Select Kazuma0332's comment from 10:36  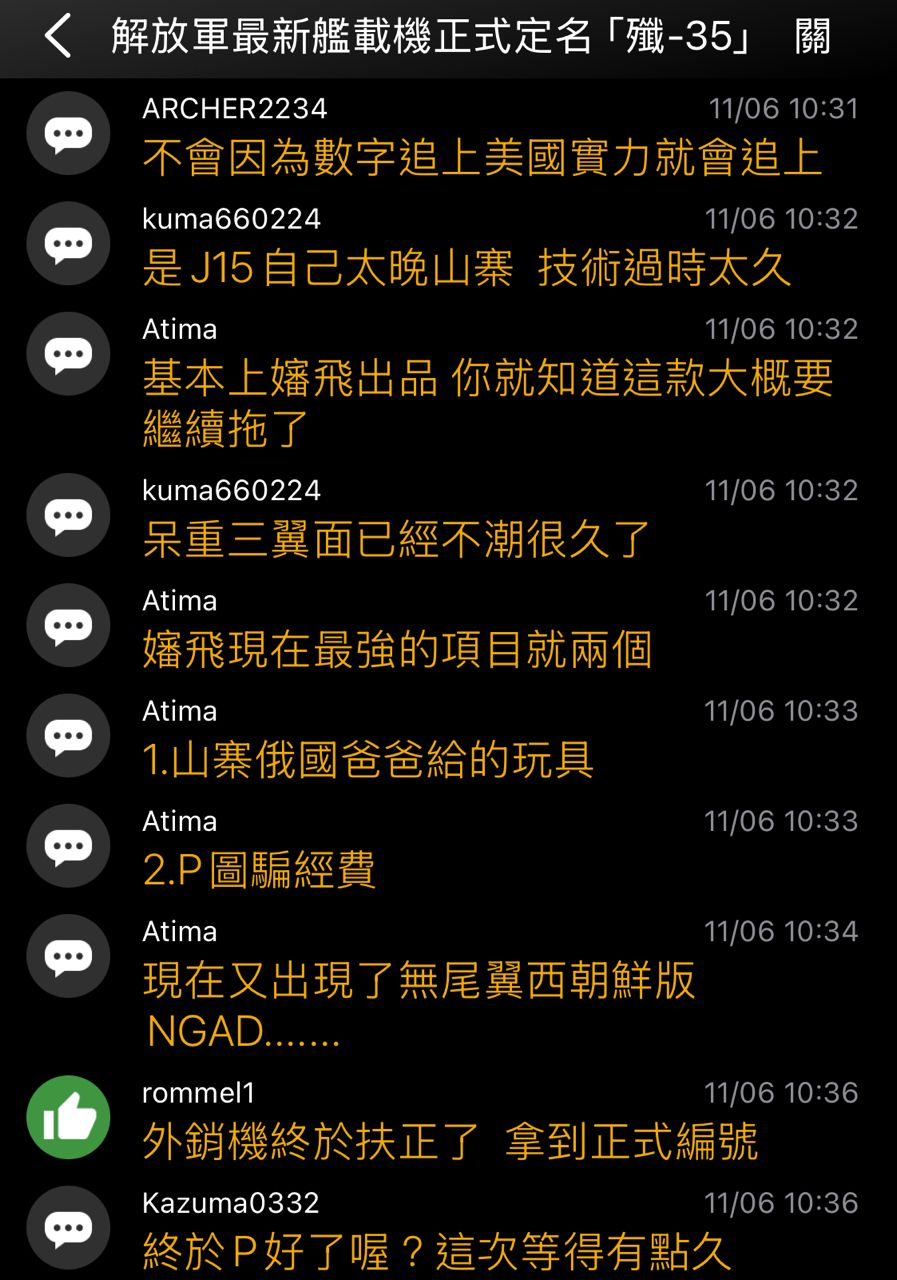437,1252
